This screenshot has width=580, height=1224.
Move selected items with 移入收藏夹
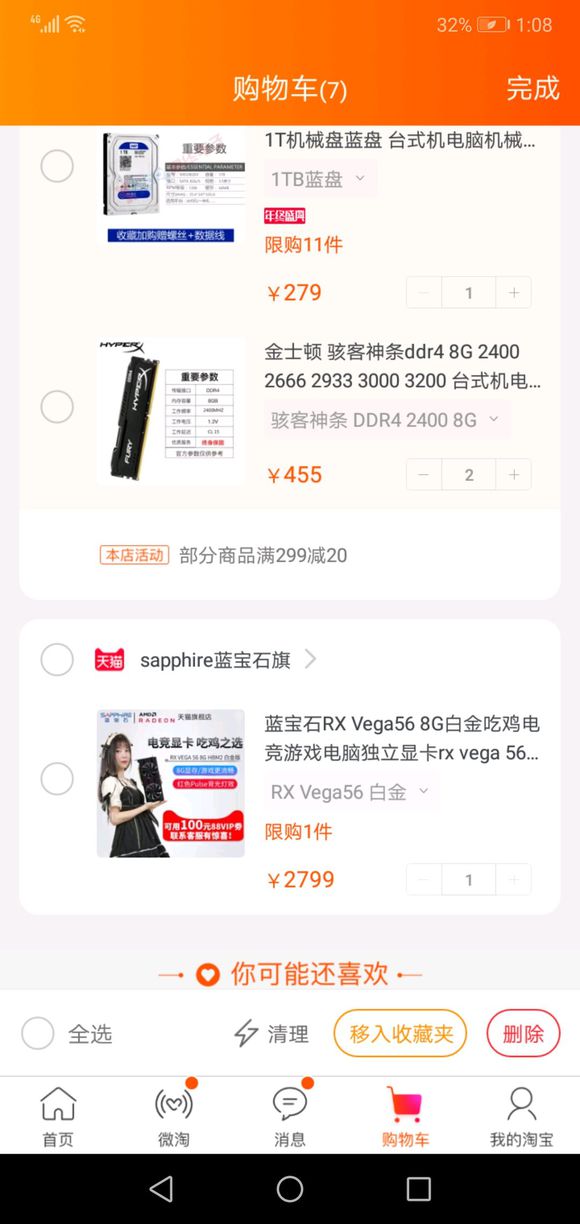[x=400, y=1034]
